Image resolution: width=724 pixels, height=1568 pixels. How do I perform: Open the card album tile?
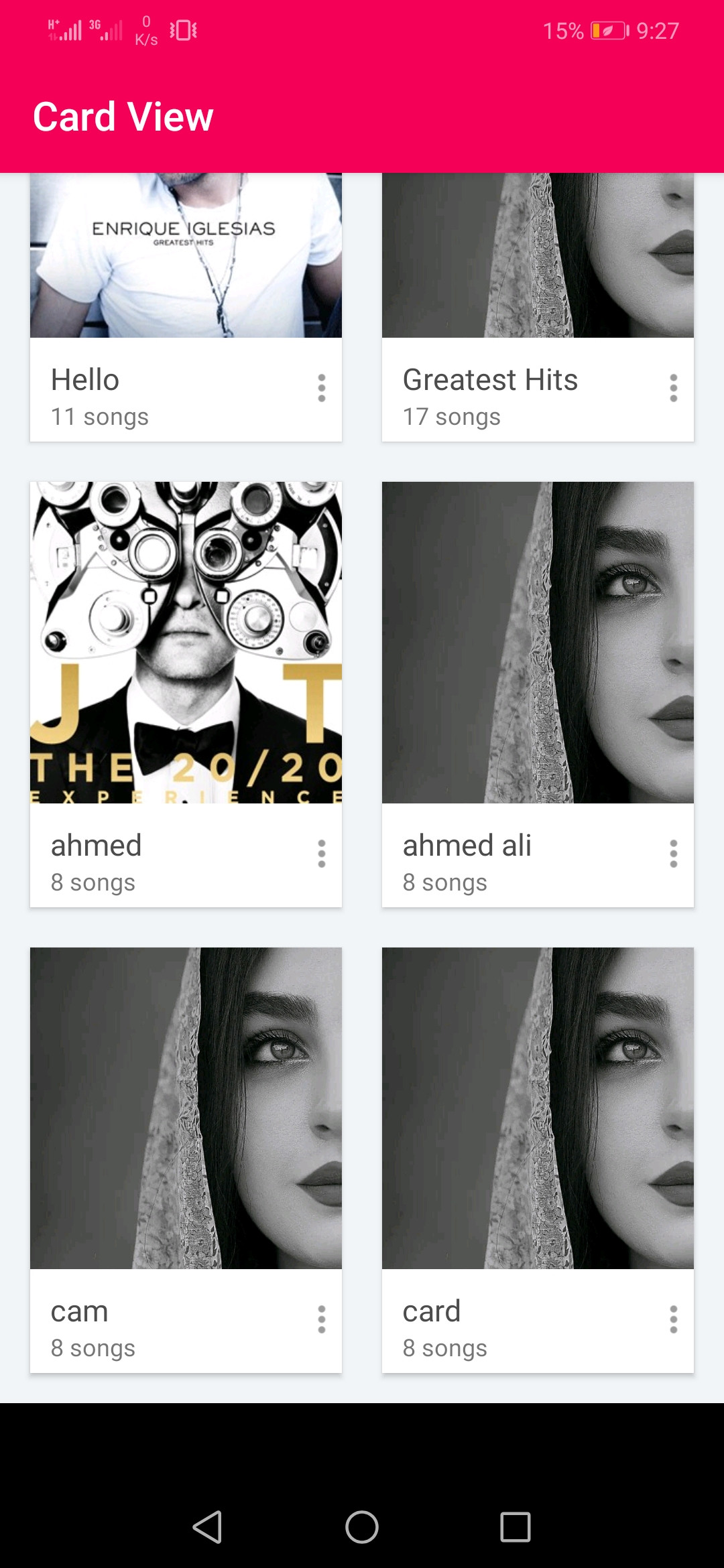pos(538,1108)
